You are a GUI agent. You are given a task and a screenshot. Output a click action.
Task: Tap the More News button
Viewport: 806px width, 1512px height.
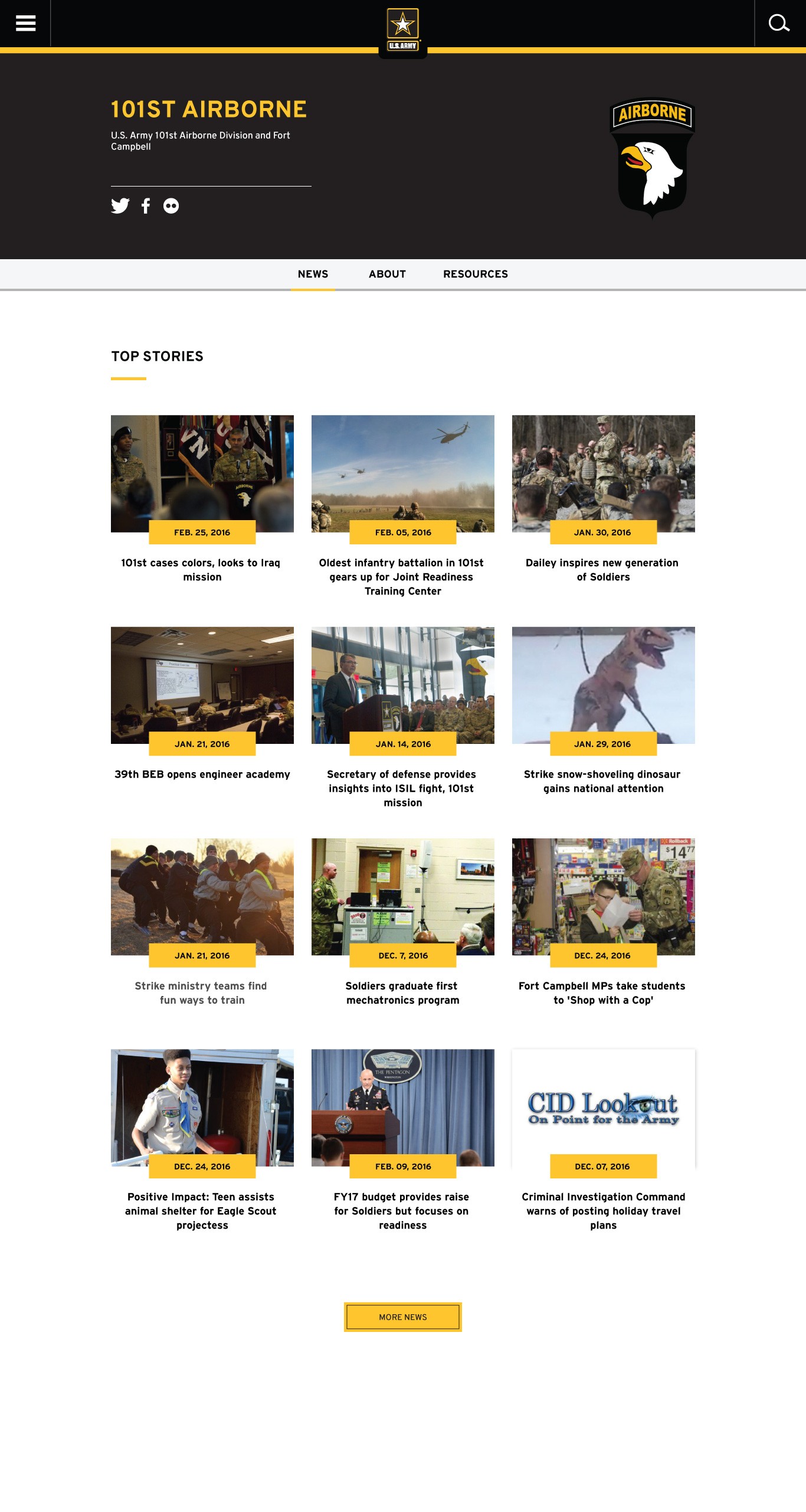(x=403, y=1317)
